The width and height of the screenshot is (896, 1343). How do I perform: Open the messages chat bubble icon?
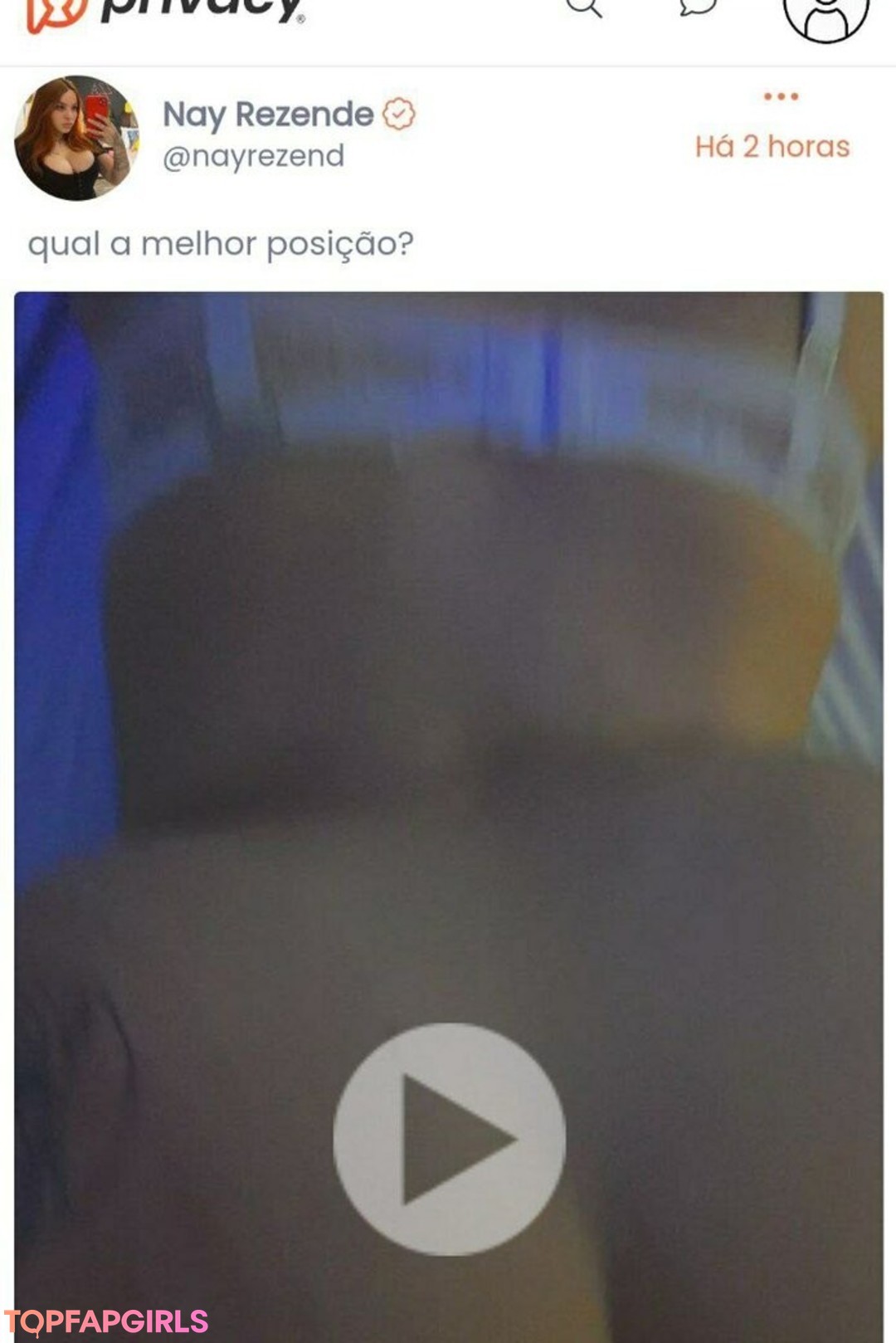tap(698, 7)
